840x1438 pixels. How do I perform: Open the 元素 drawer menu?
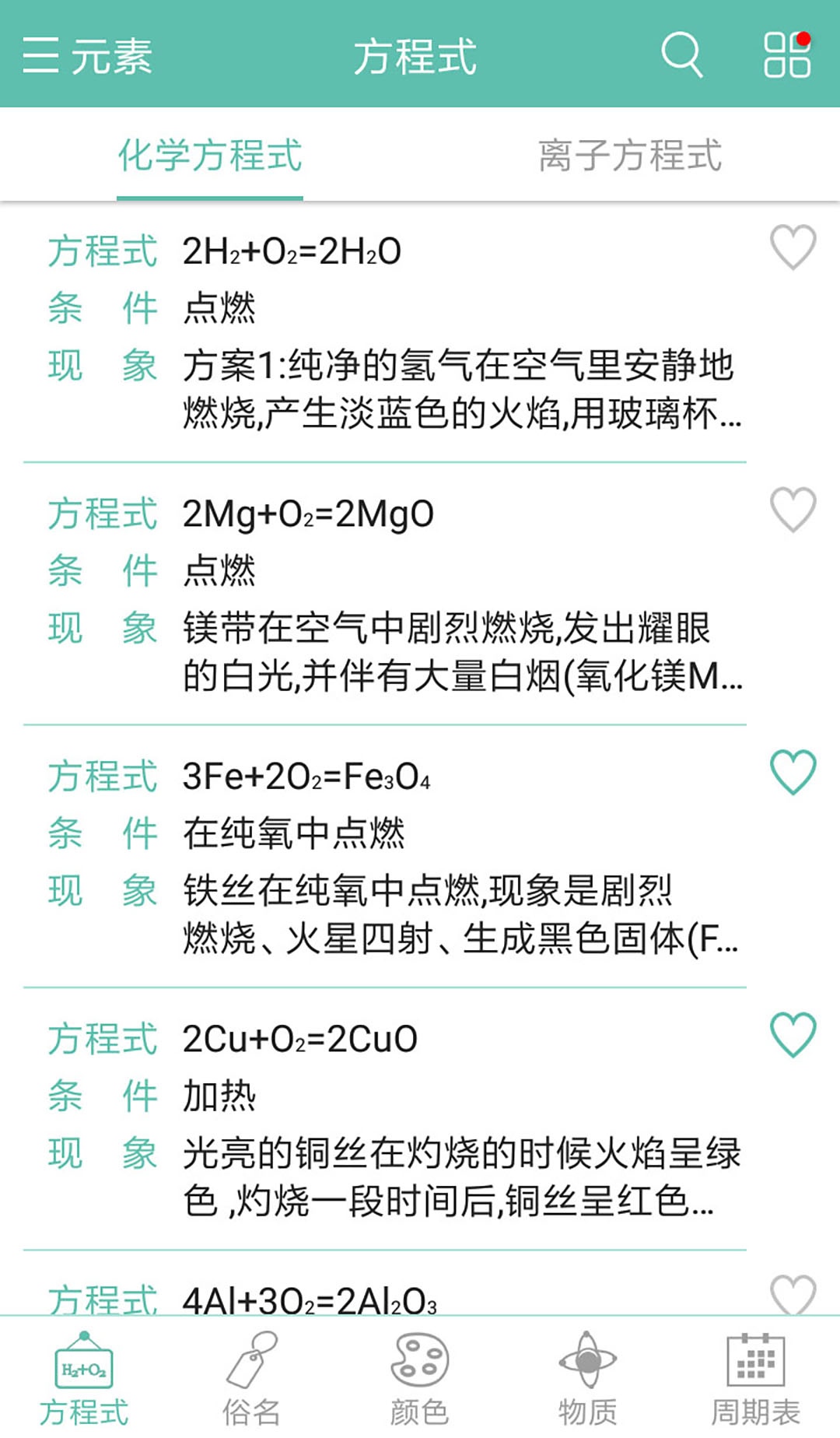tap(86, 56)
